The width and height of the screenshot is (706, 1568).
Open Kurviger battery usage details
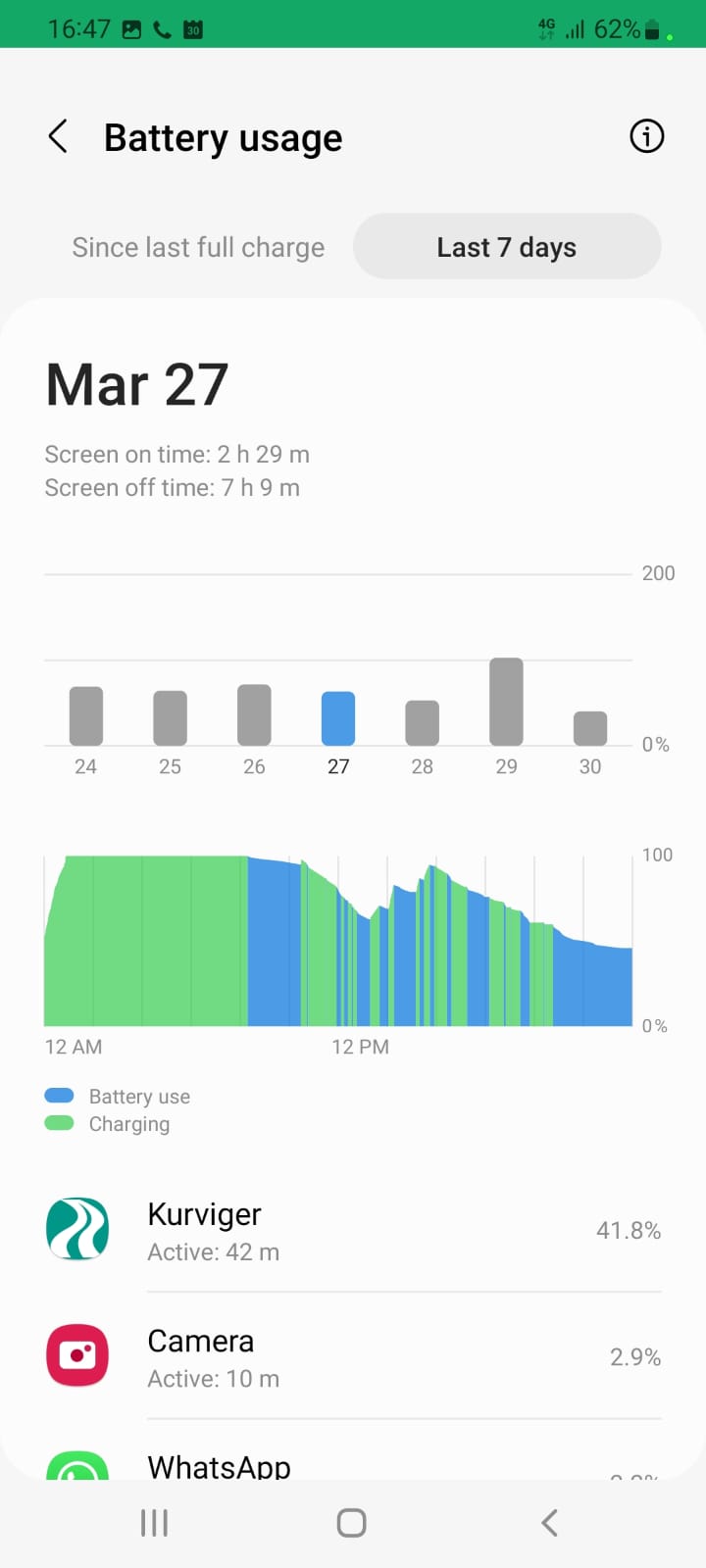[x=353, y=1231]
